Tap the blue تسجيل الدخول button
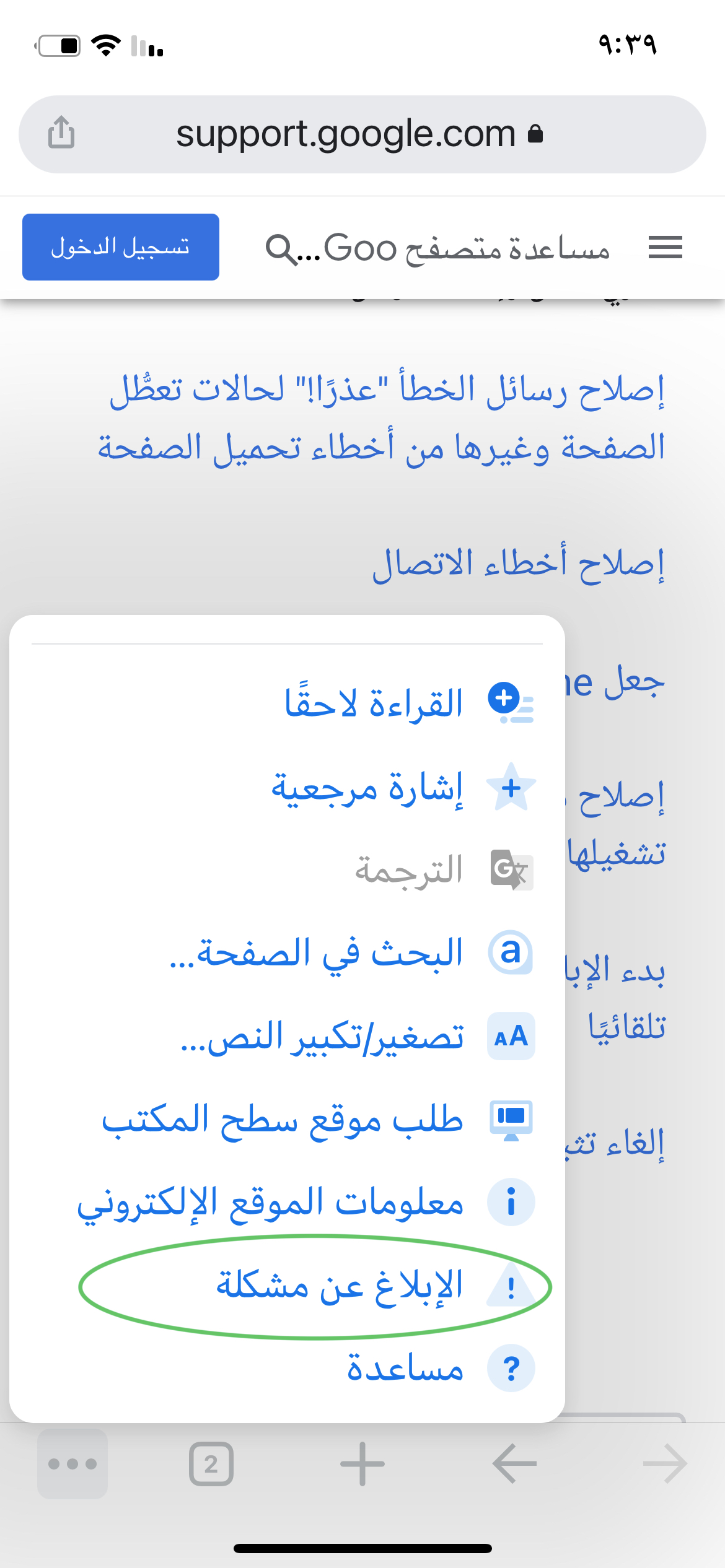Image resolution: width=725 pixels, height=1568 pixels. [121, 247]
